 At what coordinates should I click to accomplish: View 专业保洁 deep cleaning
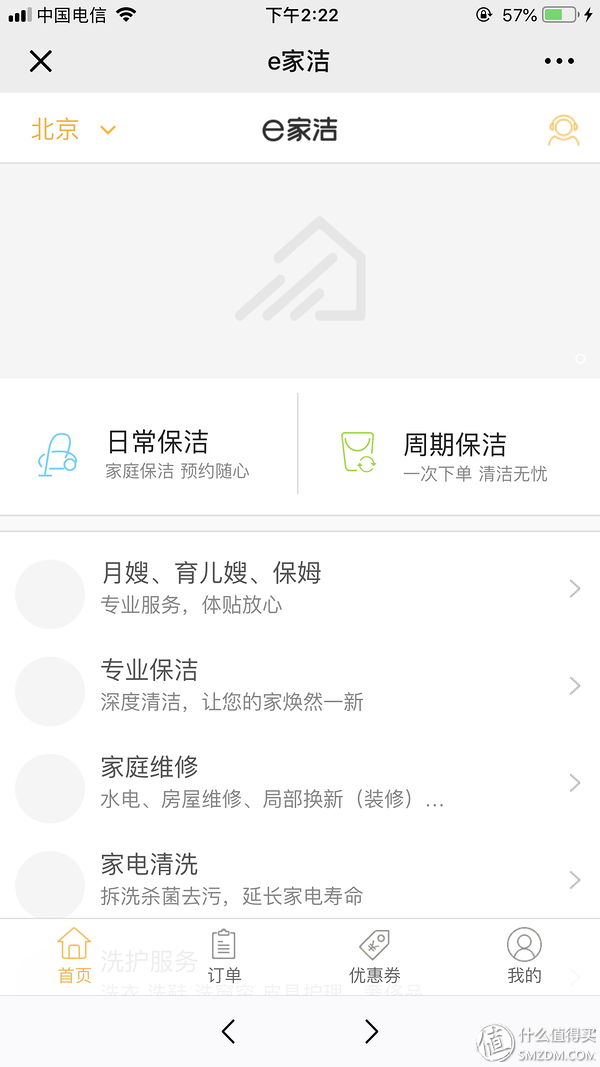(298, 685)
